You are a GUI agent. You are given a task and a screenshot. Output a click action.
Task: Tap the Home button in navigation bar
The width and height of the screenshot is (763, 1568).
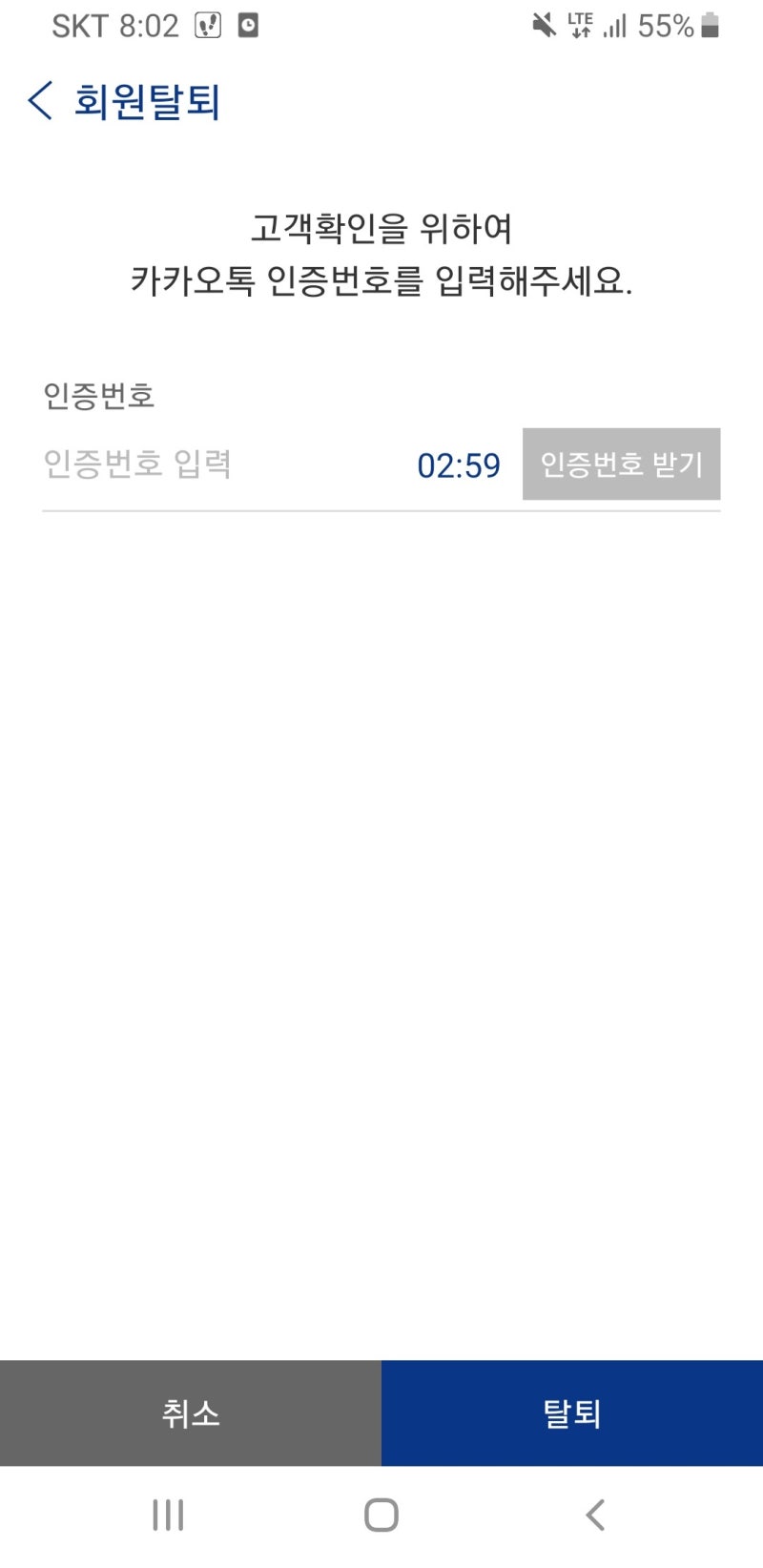click(381, 1513)
